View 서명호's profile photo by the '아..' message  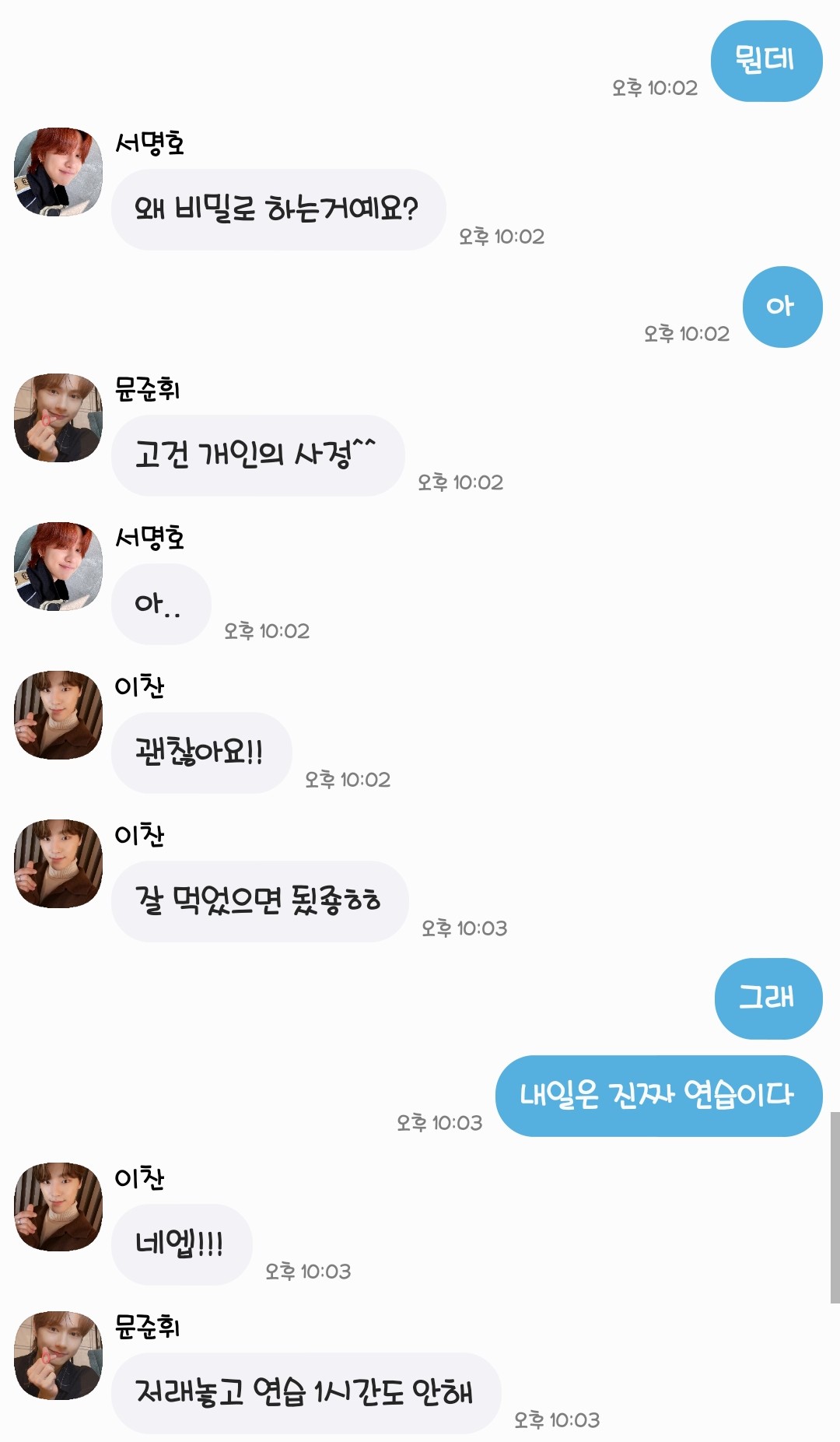(x=58, y=567)
